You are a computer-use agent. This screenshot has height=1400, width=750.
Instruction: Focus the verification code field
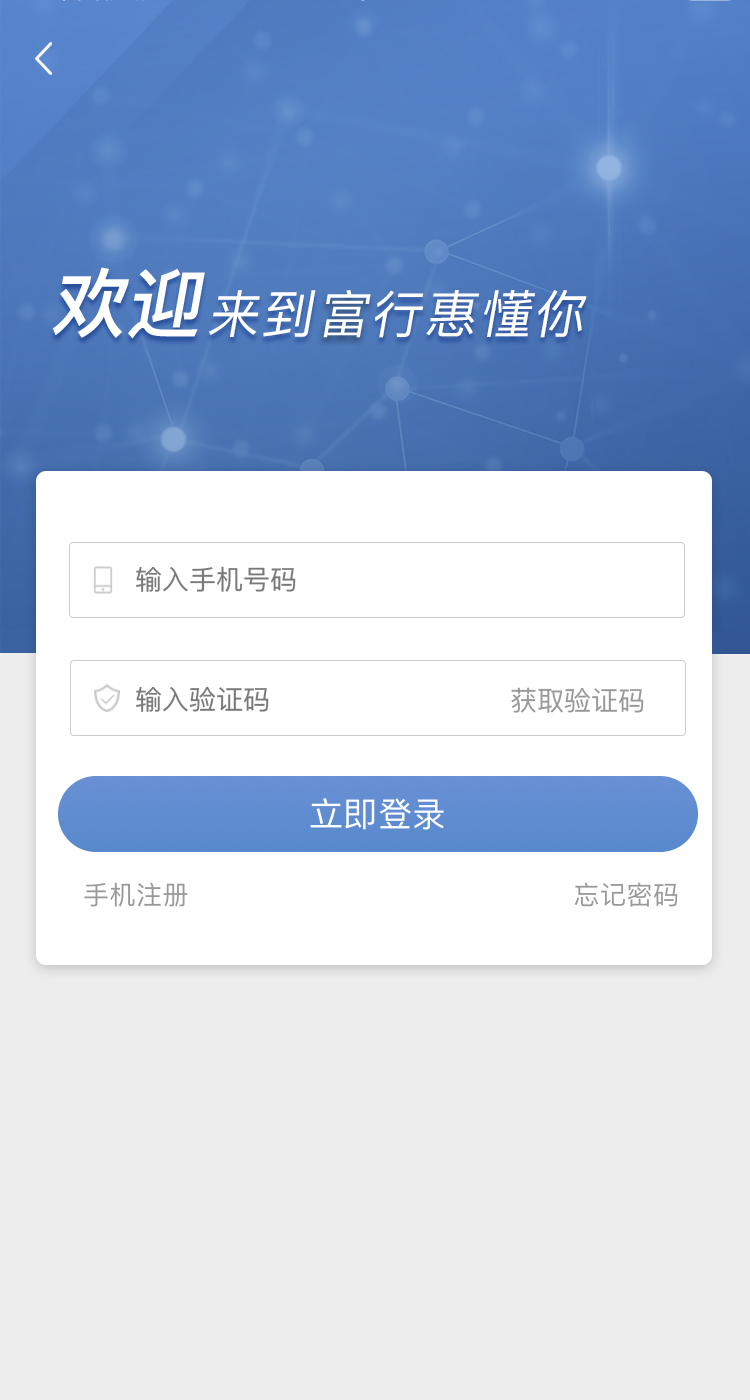[300, 699]
